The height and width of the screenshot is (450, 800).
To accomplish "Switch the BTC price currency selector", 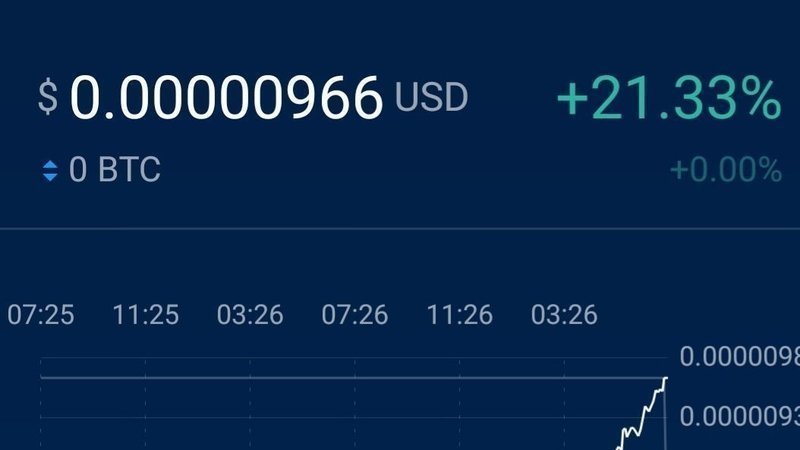I will pyautogui.click(x=50, y=171).
